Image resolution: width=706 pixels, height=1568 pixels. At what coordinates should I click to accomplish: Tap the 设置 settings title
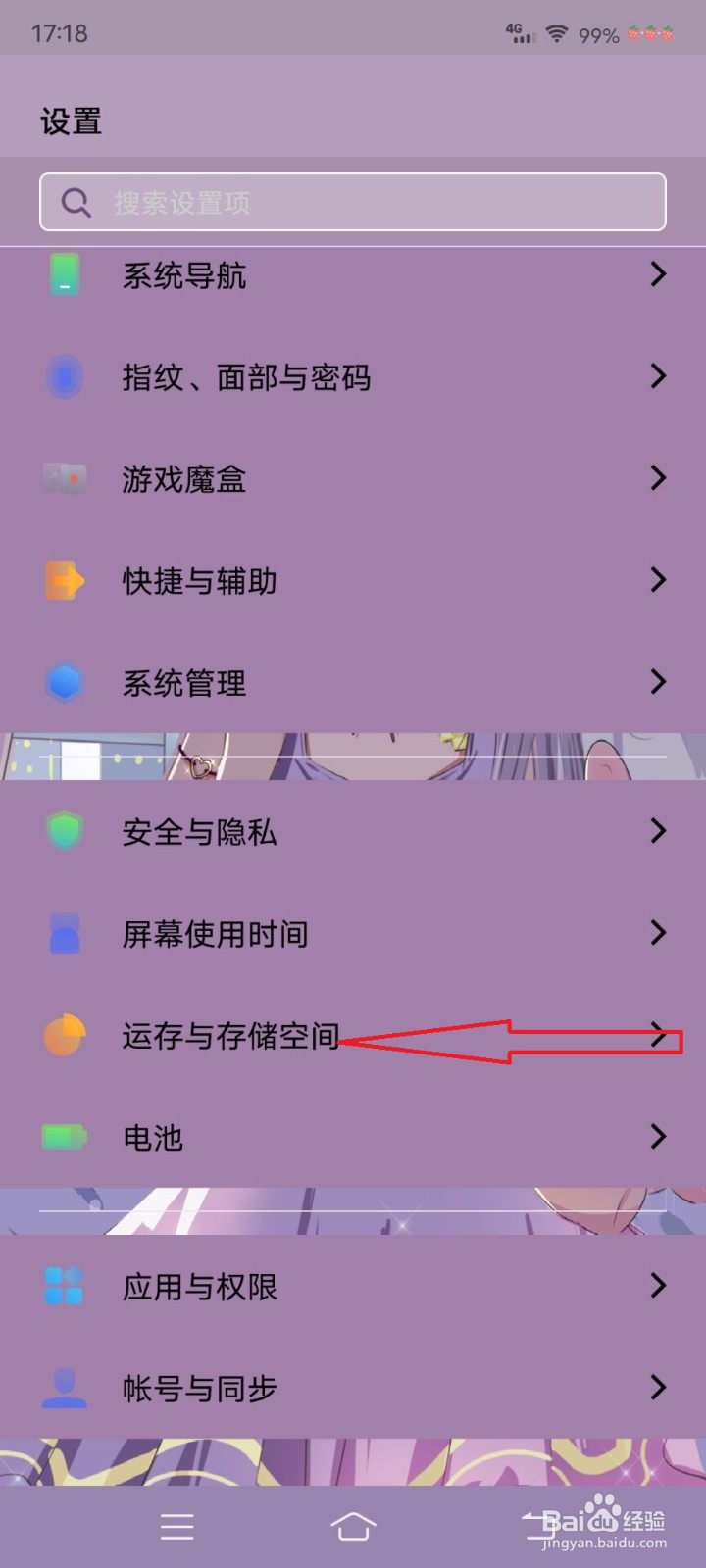tap(69, 120)
